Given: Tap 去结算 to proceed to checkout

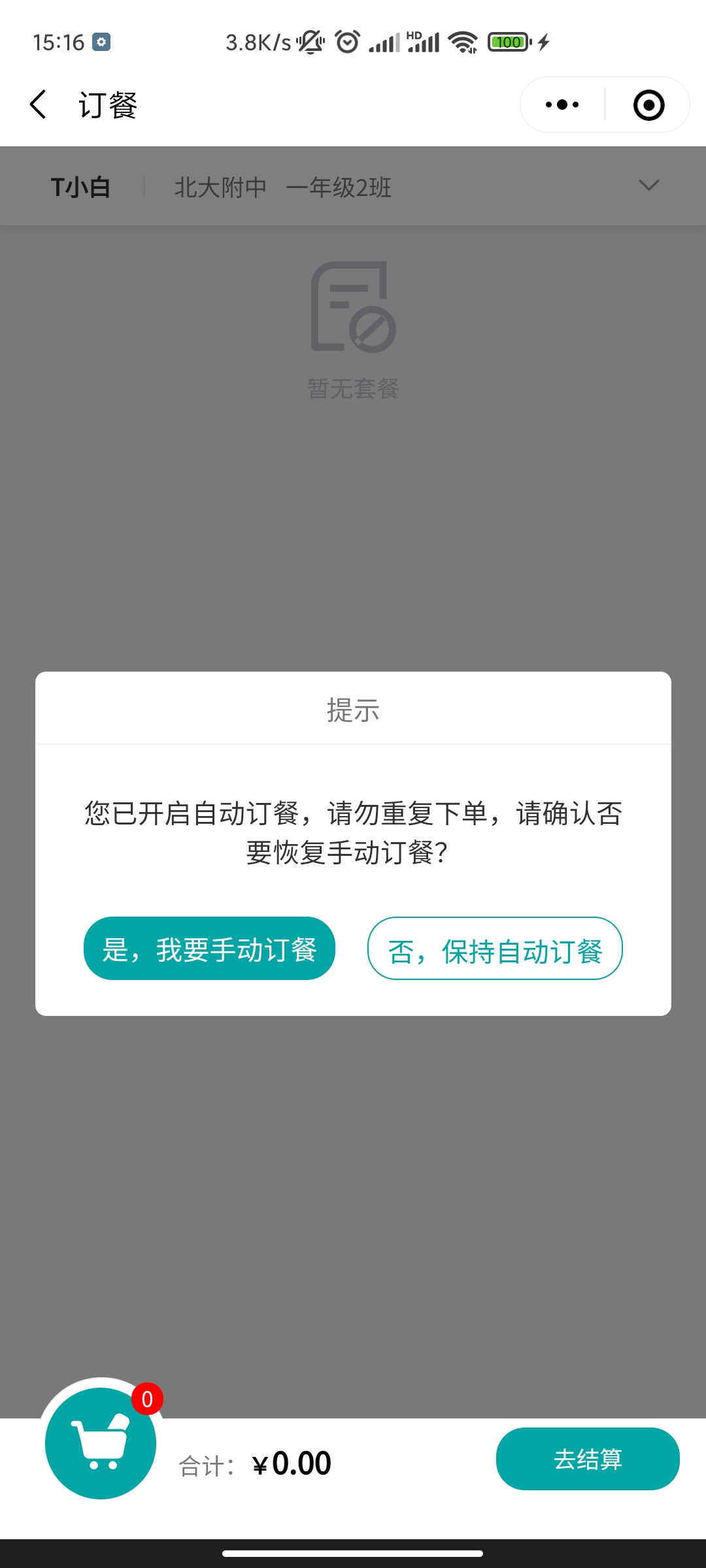Looking at the screenshot, I should pyautogui.click(x=587, y=1459).
